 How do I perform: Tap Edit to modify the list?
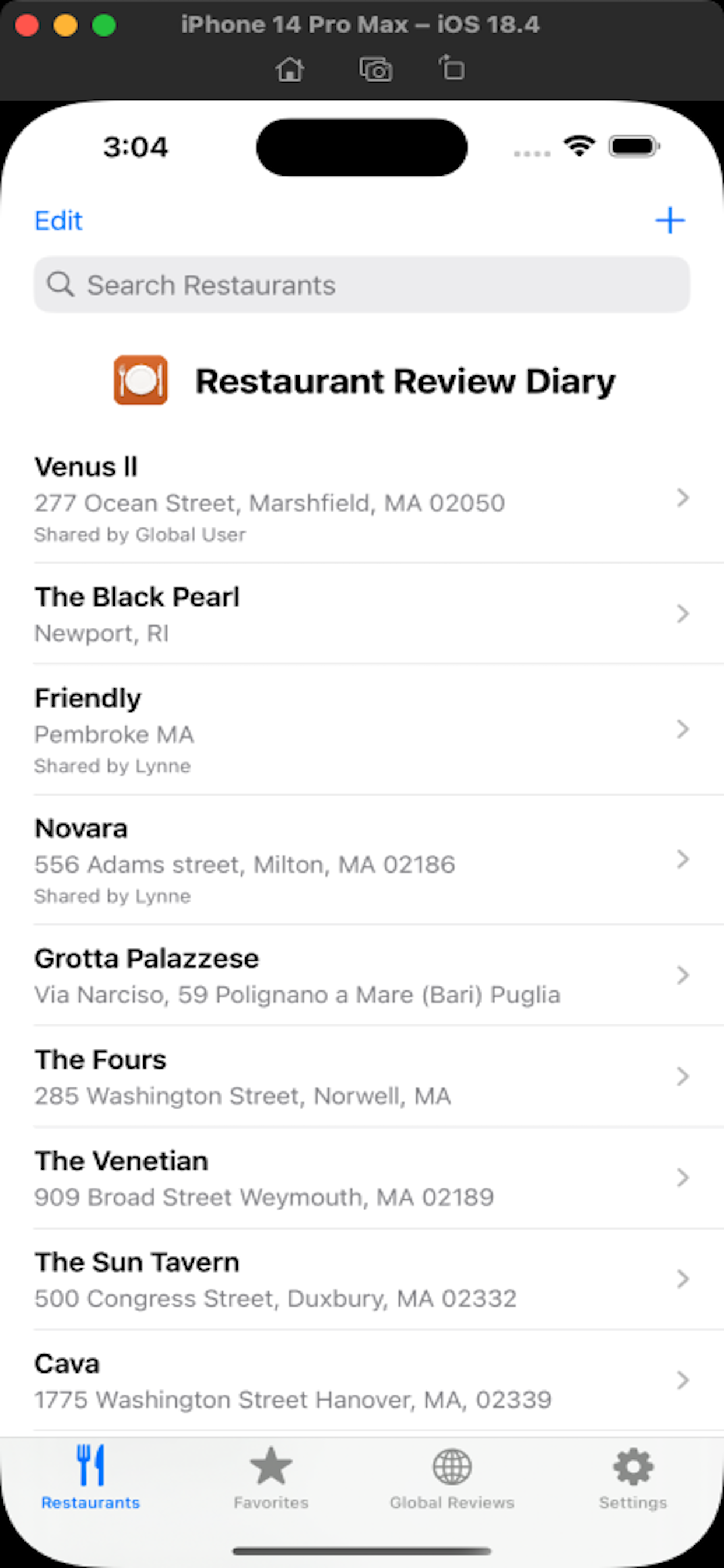click(x=58, y=220)
